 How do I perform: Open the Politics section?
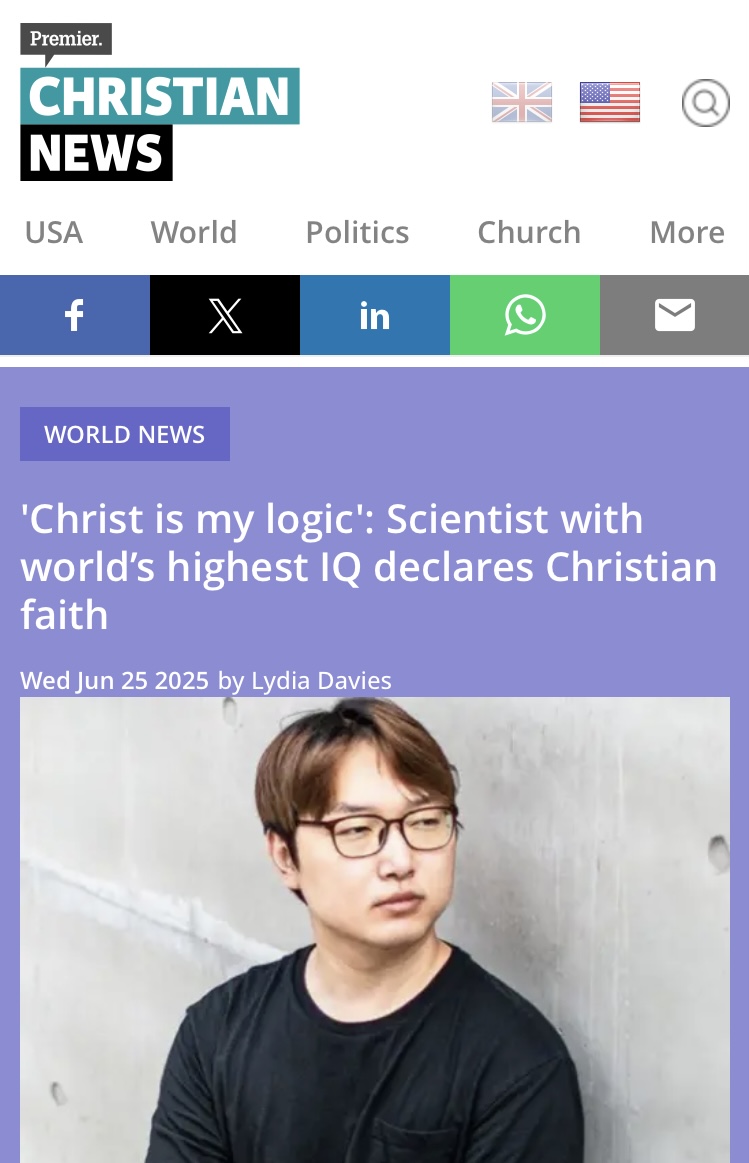pos(357,232)
